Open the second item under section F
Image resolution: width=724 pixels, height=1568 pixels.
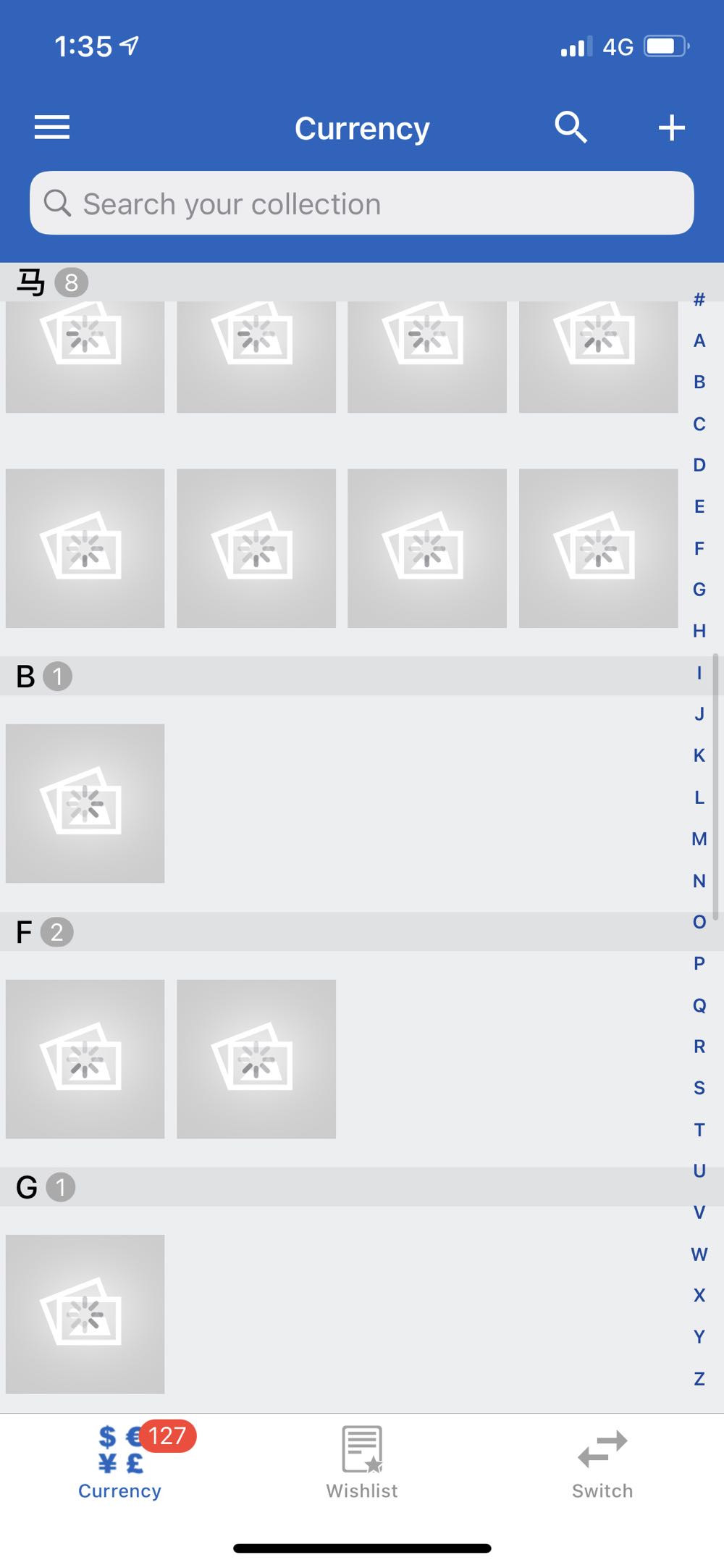pos(256,1059)
